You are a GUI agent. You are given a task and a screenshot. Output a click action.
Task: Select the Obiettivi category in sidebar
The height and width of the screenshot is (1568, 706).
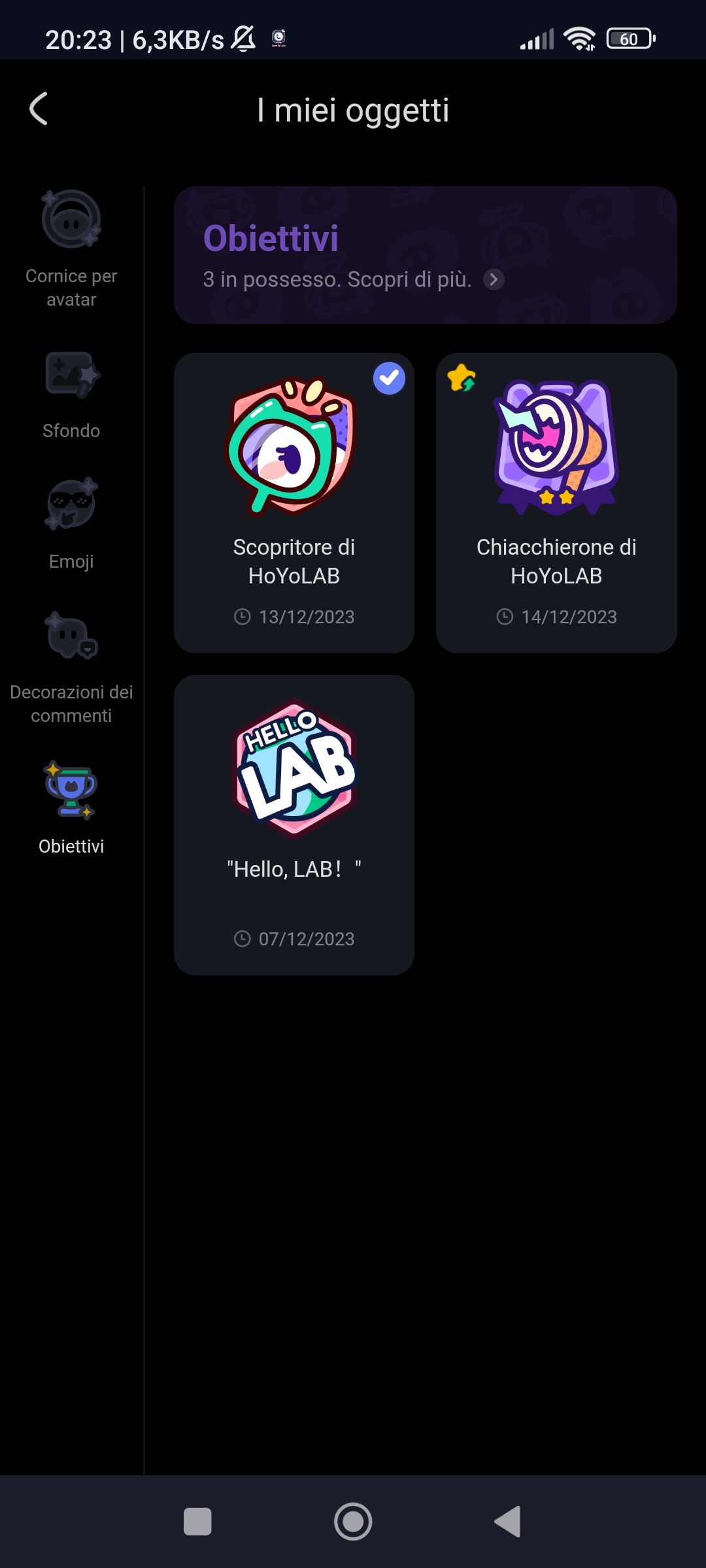[71, 808]
